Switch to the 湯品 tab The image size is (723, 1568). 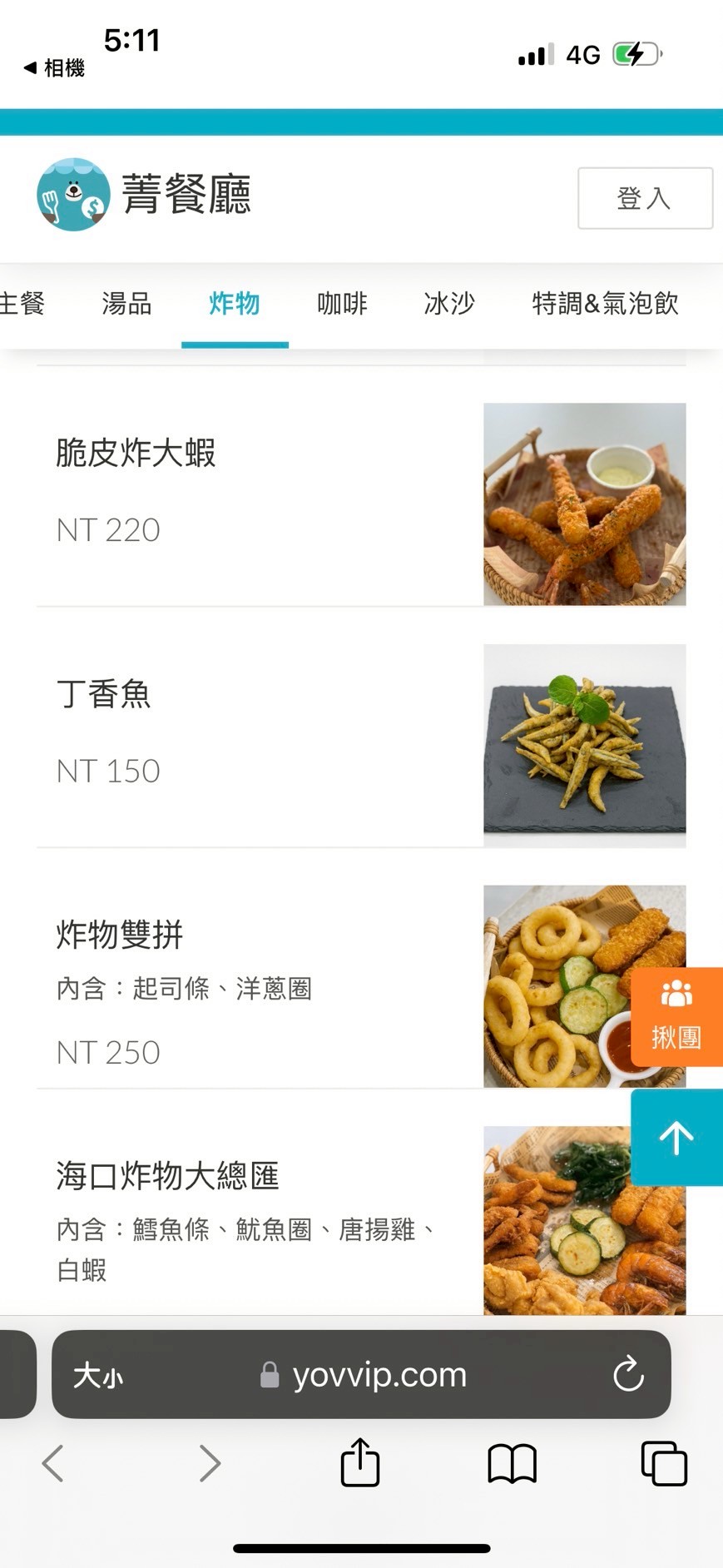(126, 304)
